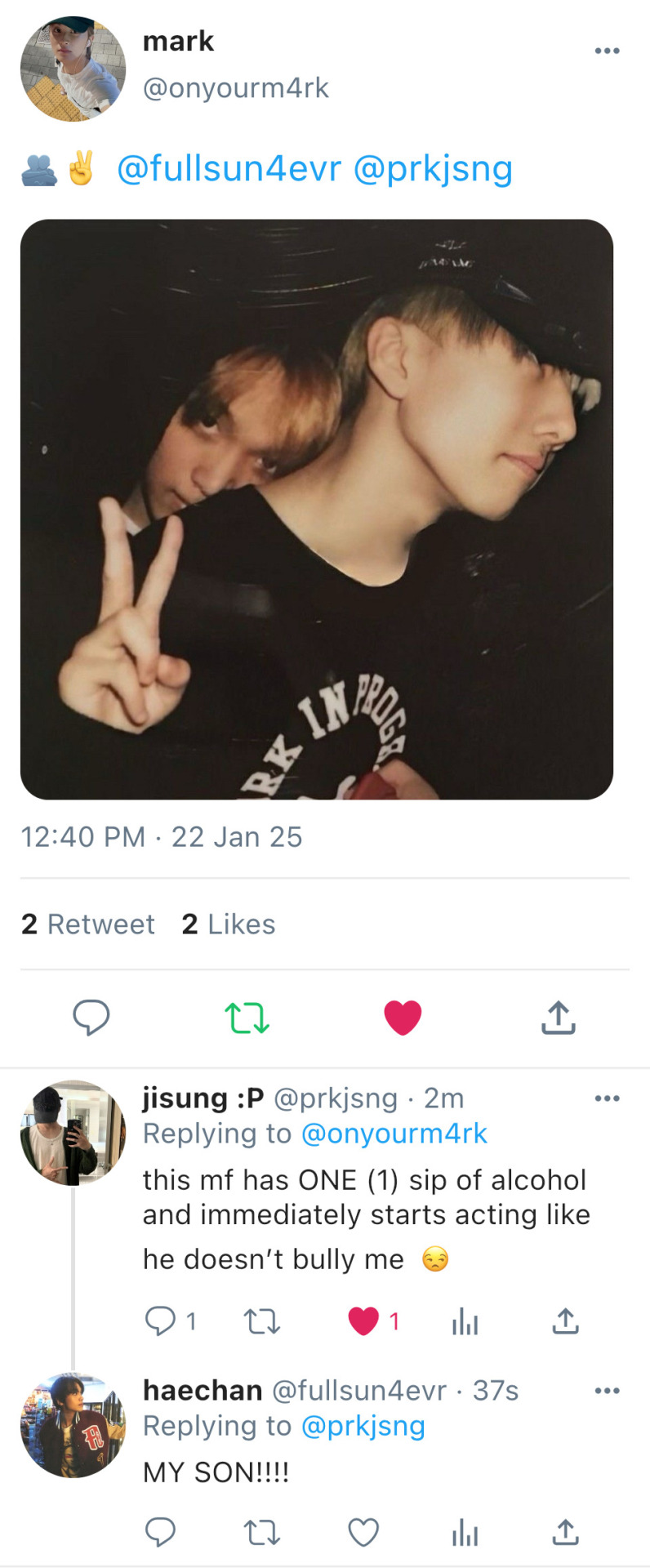The width and height of the screenshot is (650, 1568).
Task: Share haechan's reply
Action: pos(565,1533)
